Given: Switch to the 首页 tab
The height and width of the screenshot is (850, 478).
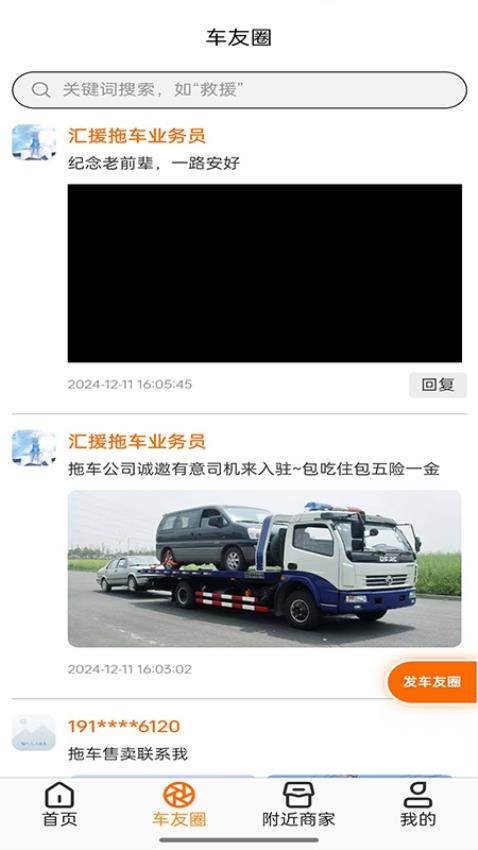Looking at the screenshot, I should point(60,804).
